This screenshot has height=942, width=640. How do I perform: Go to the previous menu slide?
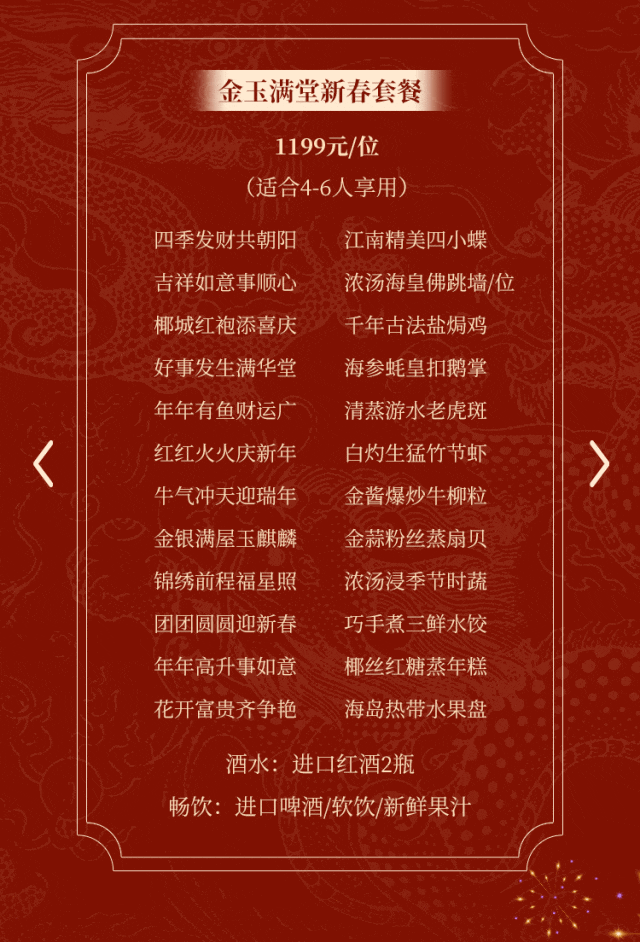[43, 464]
